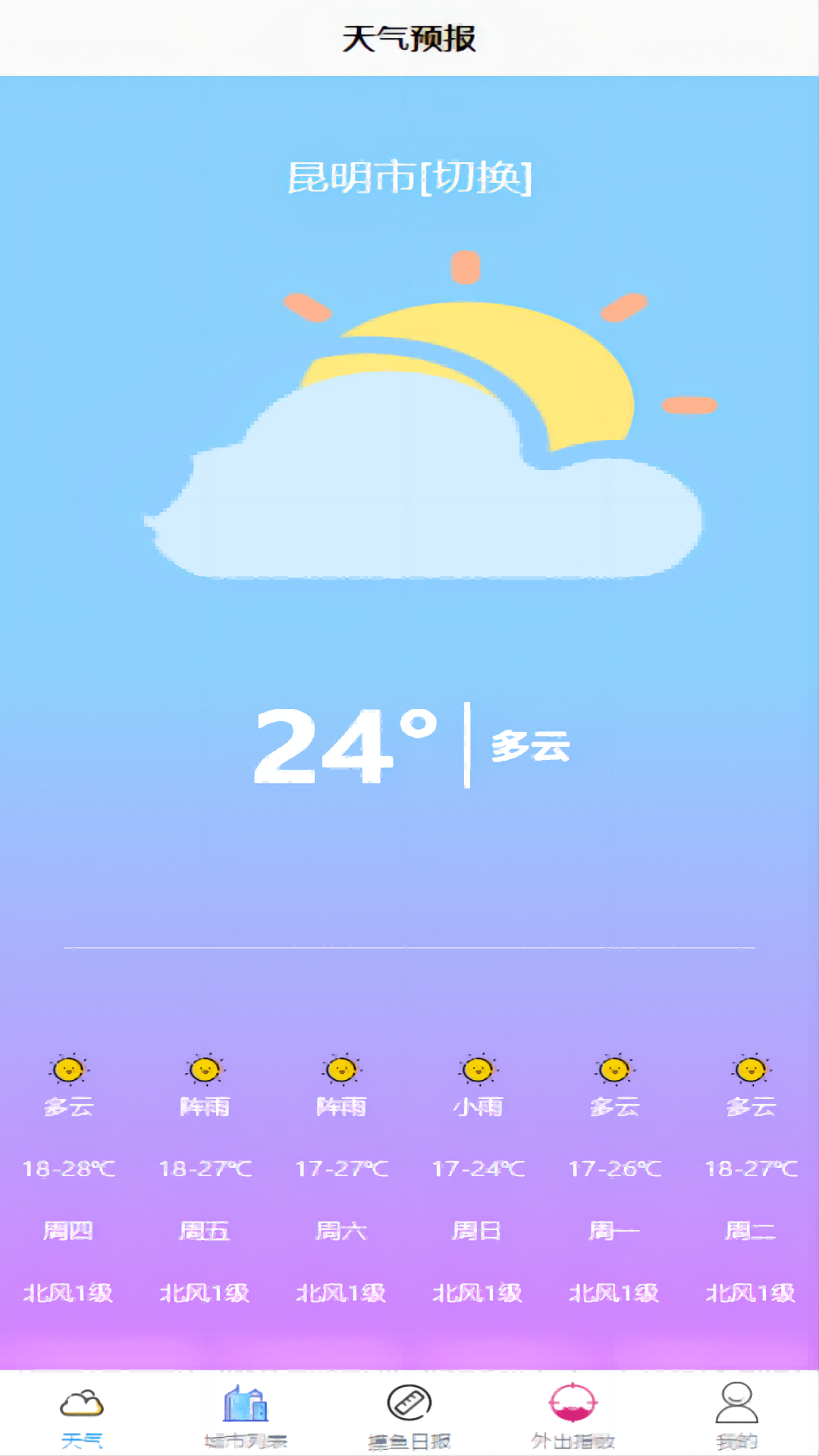Select Thursday's sunny weather icon
819x1456 pixels.
68,1072
